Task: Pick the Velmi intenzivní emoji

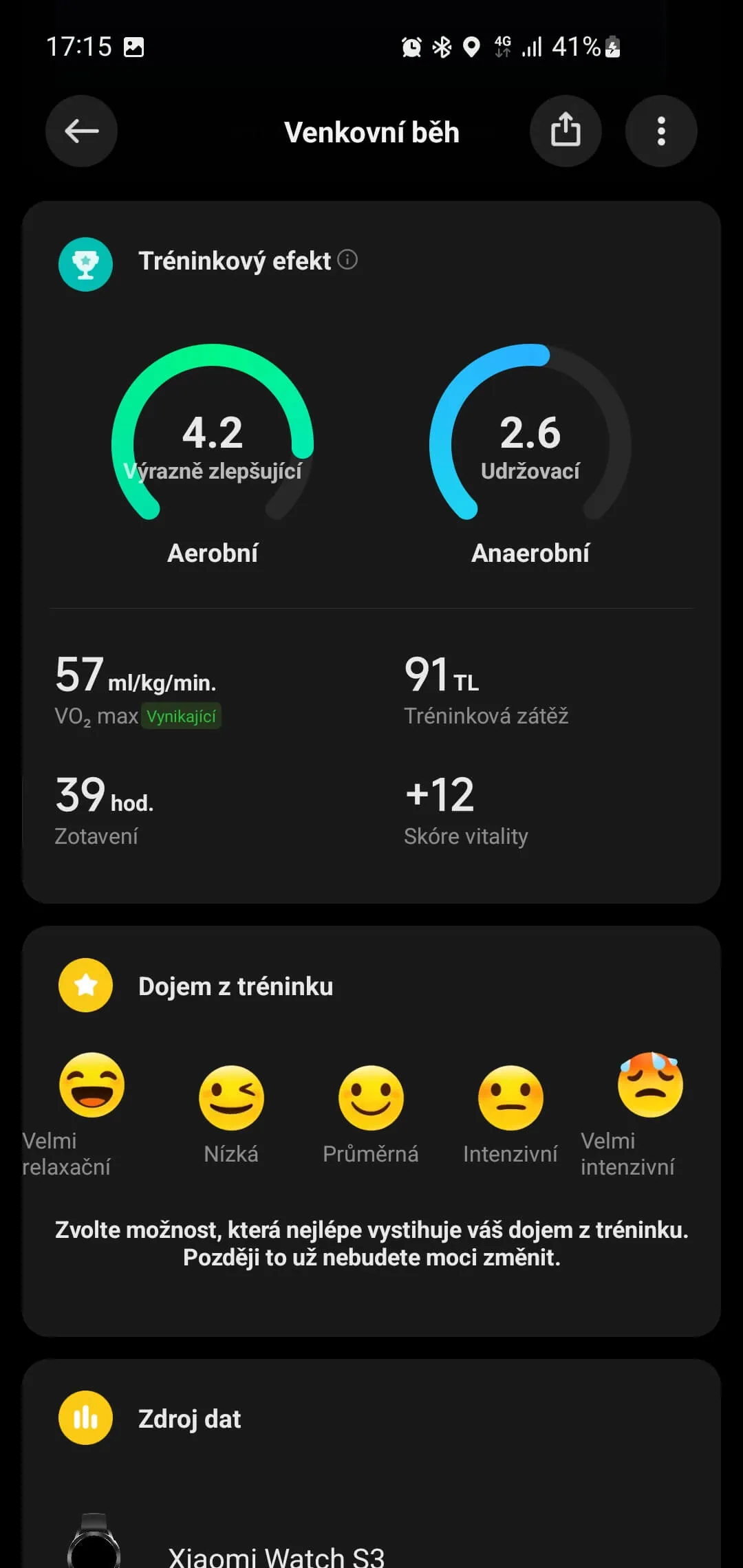Action: [x=650, y=1085]
